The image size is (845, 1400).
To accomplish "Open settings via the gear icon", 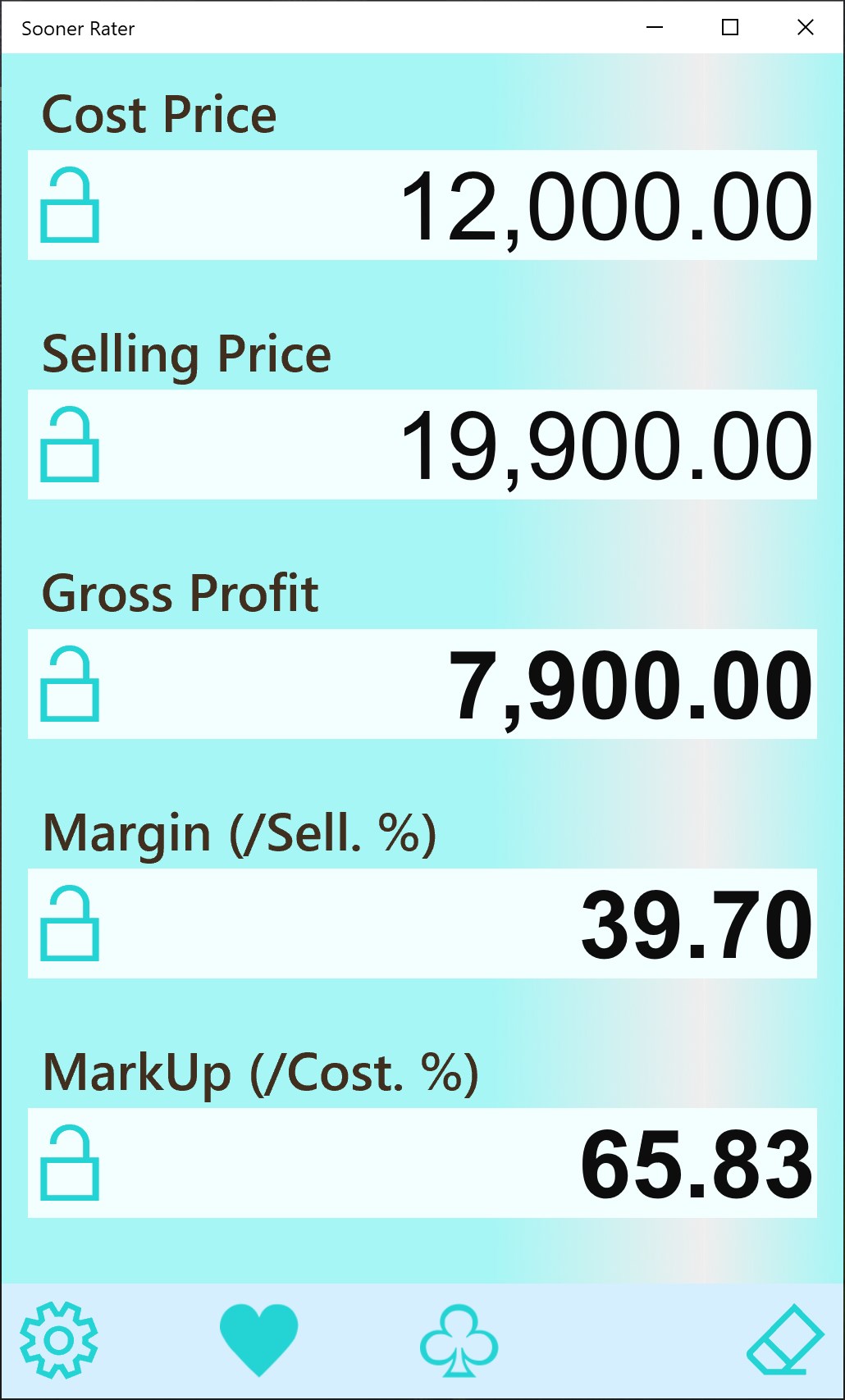I will (59, 1340).
